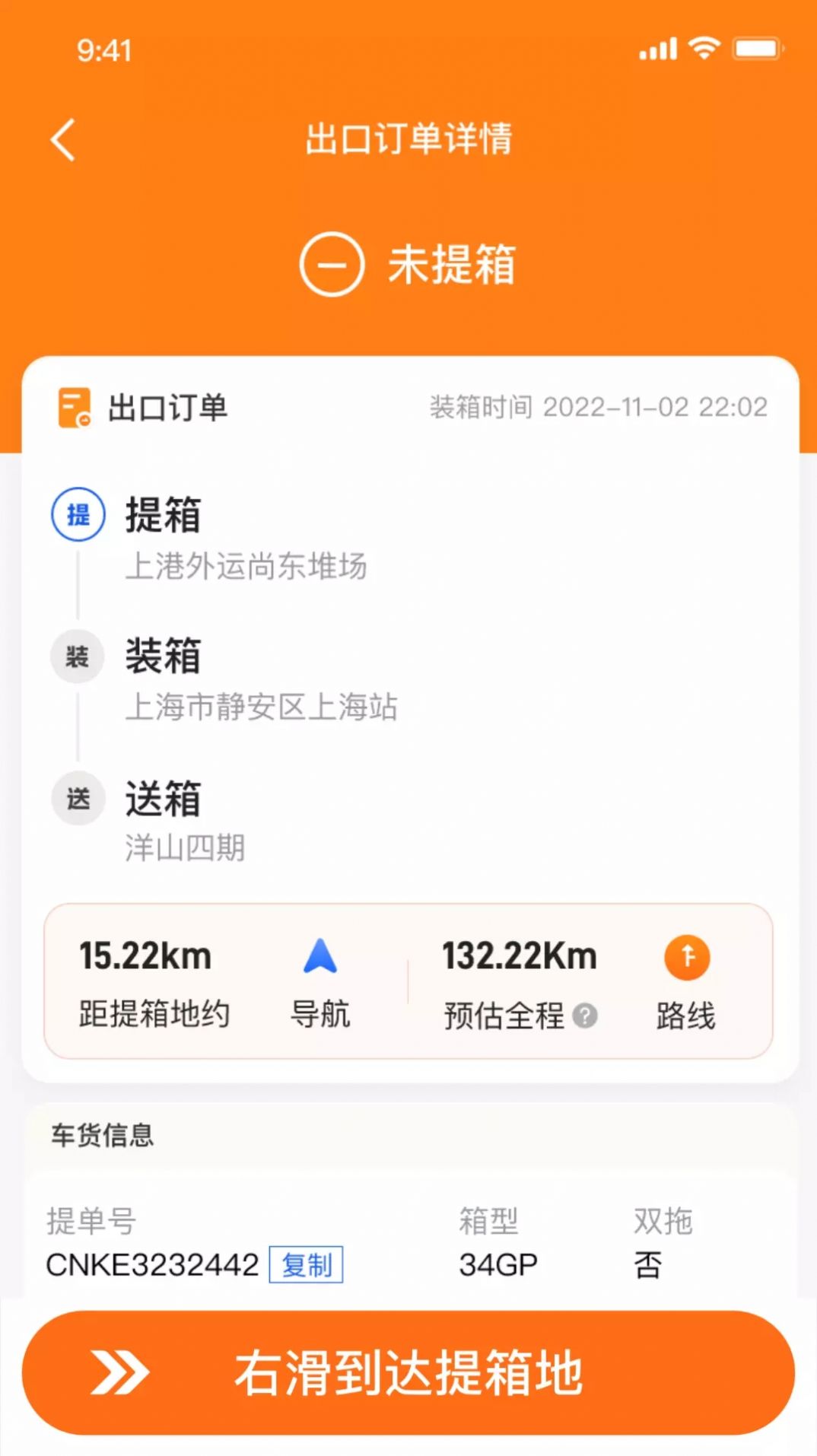Tap the 15.22km distance to pickup value
This screenshot has height=1456, width=817.
(145, 957)
